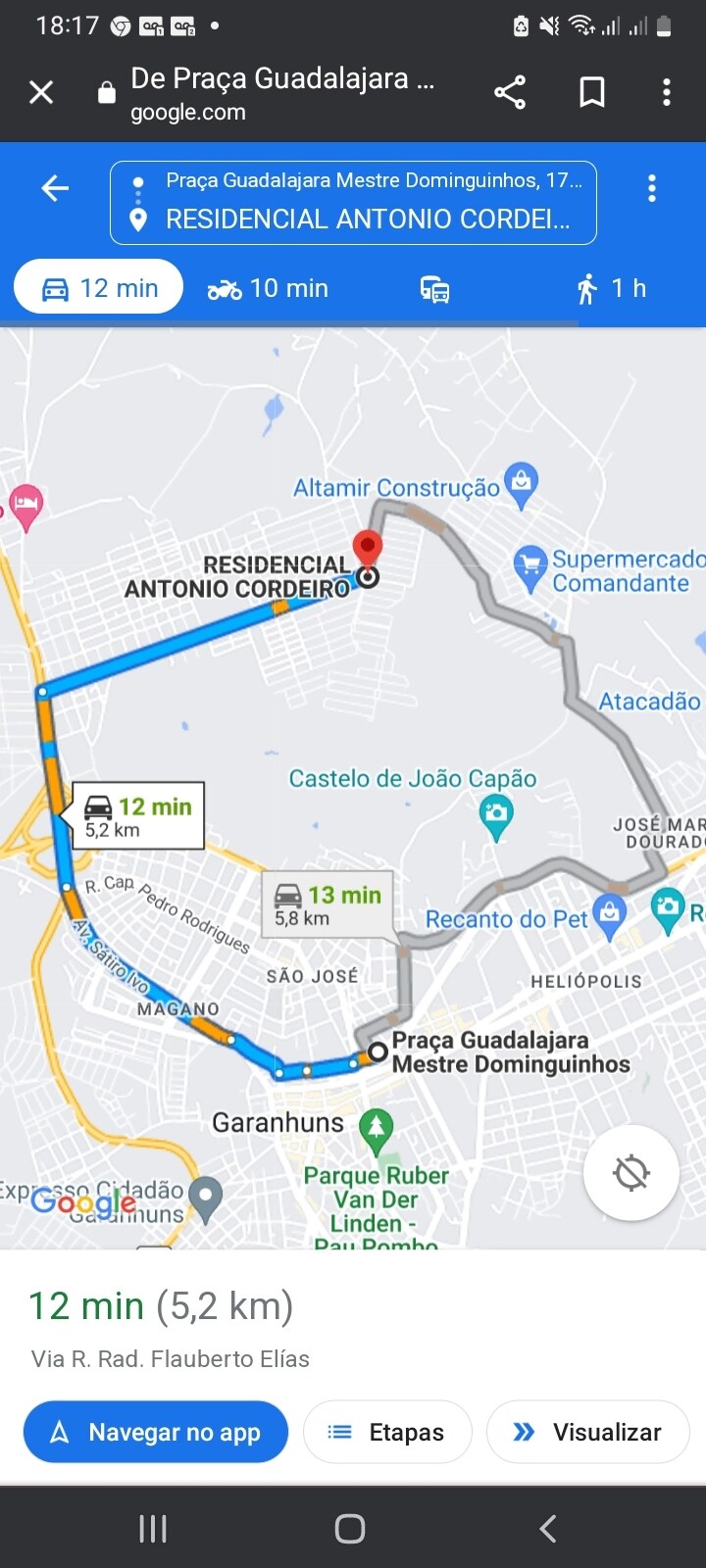The height and width of the screenshot is (1568, 706).
Task: Share this Google Maps page
Action: 509,92
